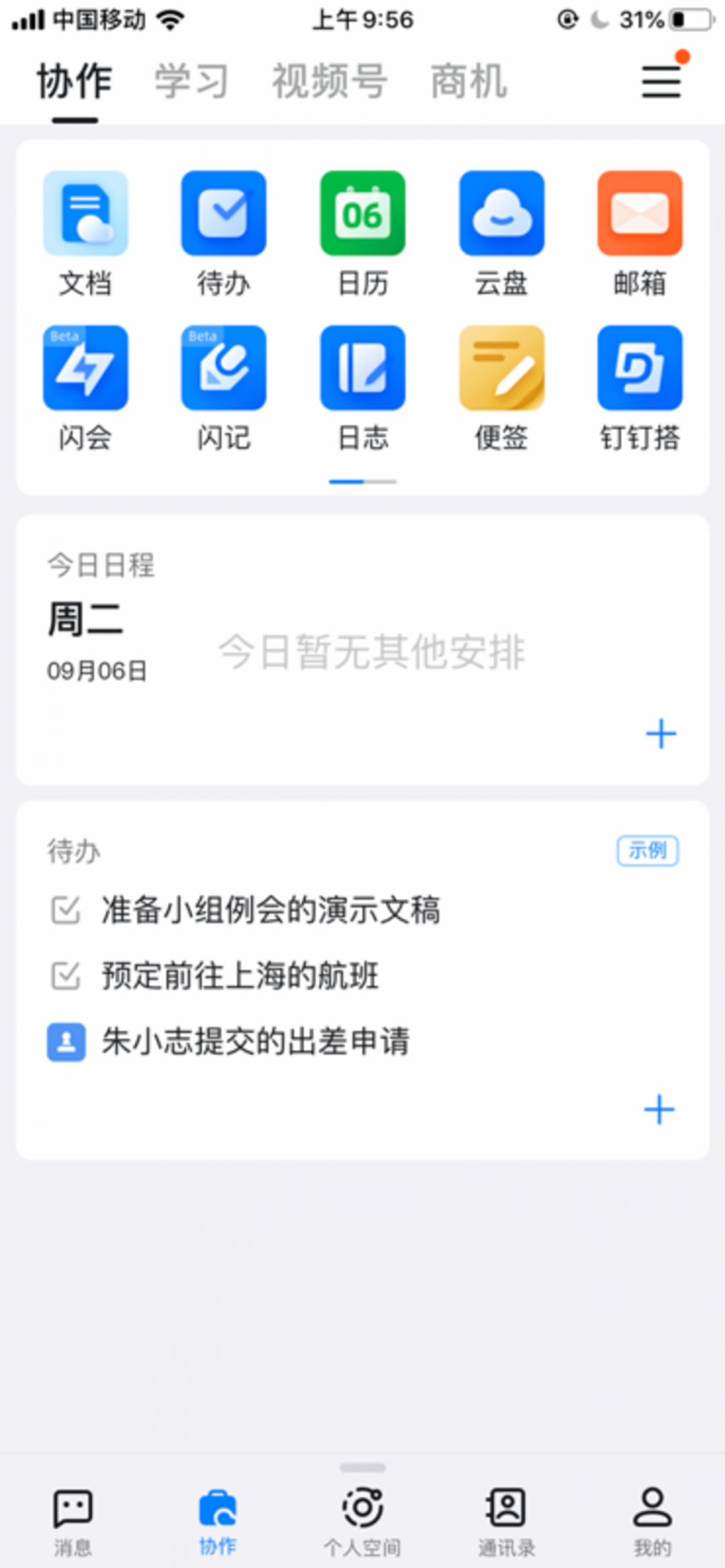
Task: Open 闪记 notes
Action: 224,389
